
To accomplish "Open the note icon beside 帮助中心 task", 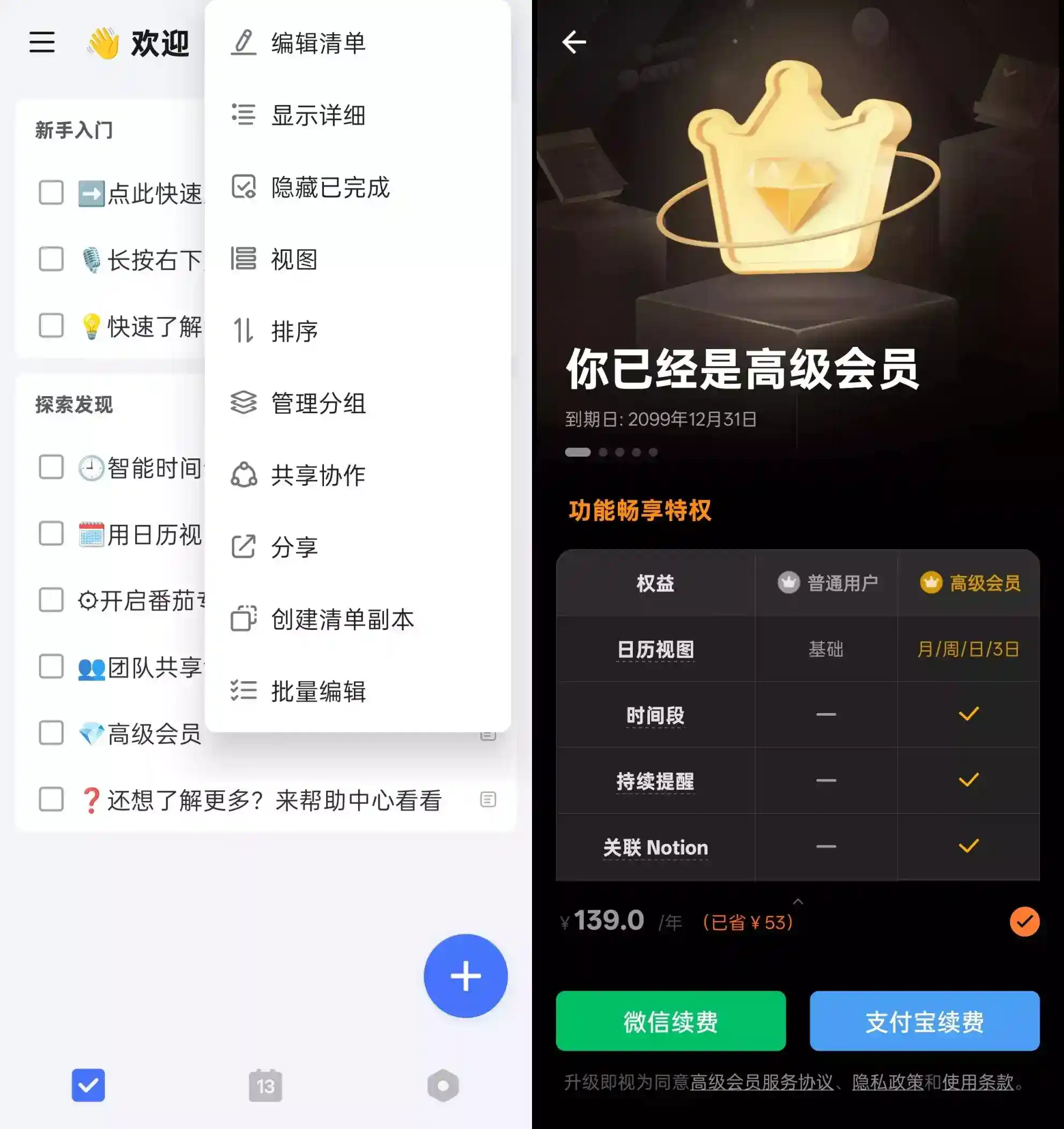I will tap(487, 800).
